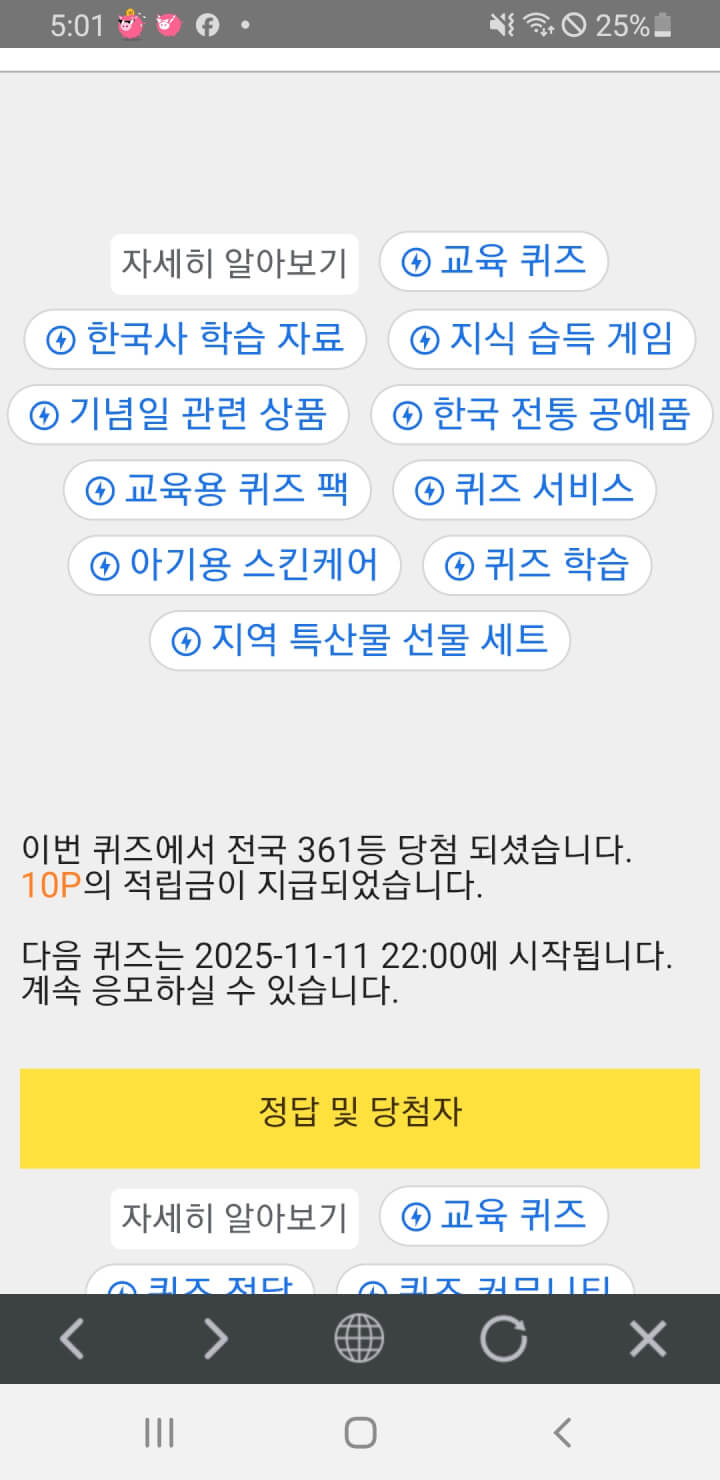Open 교육 퀴즈 chip below 정답 및 당첨자
The height and width of the screenshot is (1480, 720).
coord(493,1216)
